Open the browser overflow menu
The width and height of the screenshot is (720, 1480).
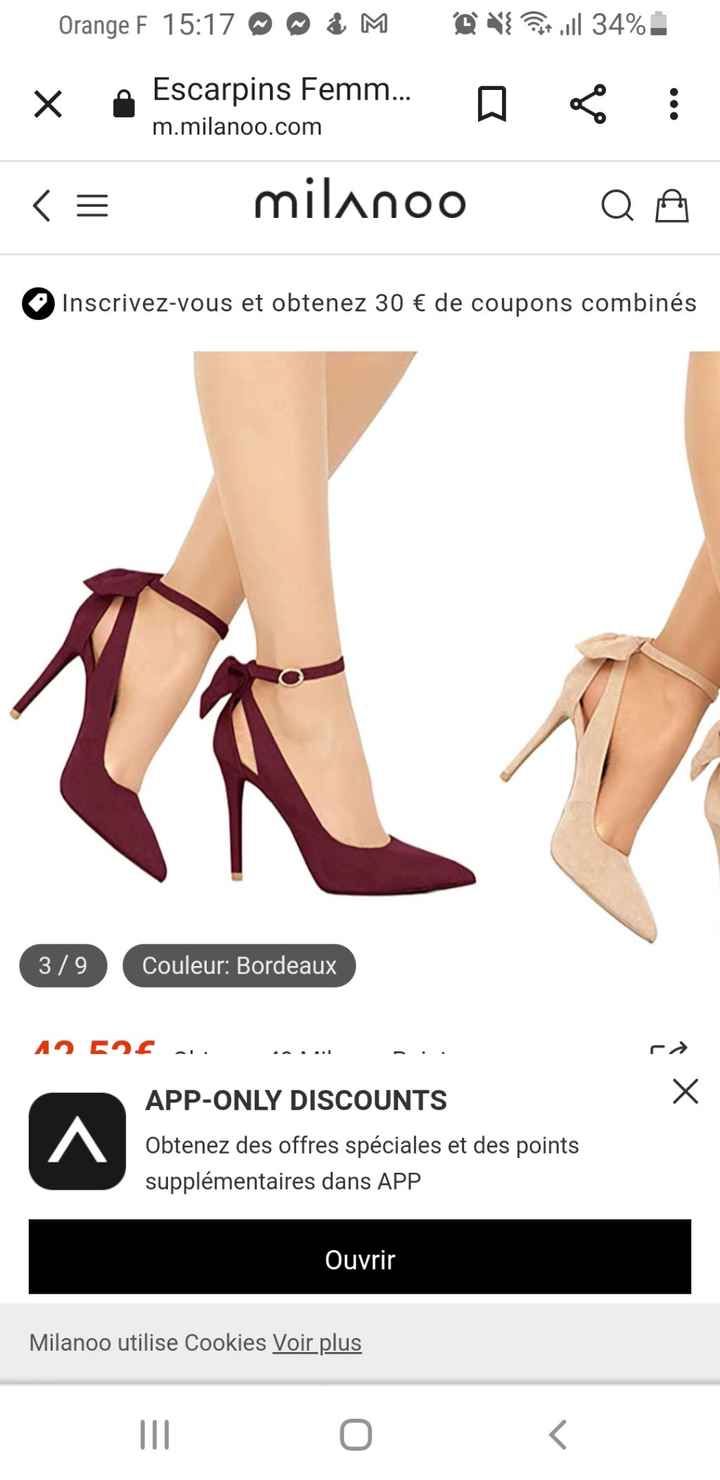pos(674,104)
